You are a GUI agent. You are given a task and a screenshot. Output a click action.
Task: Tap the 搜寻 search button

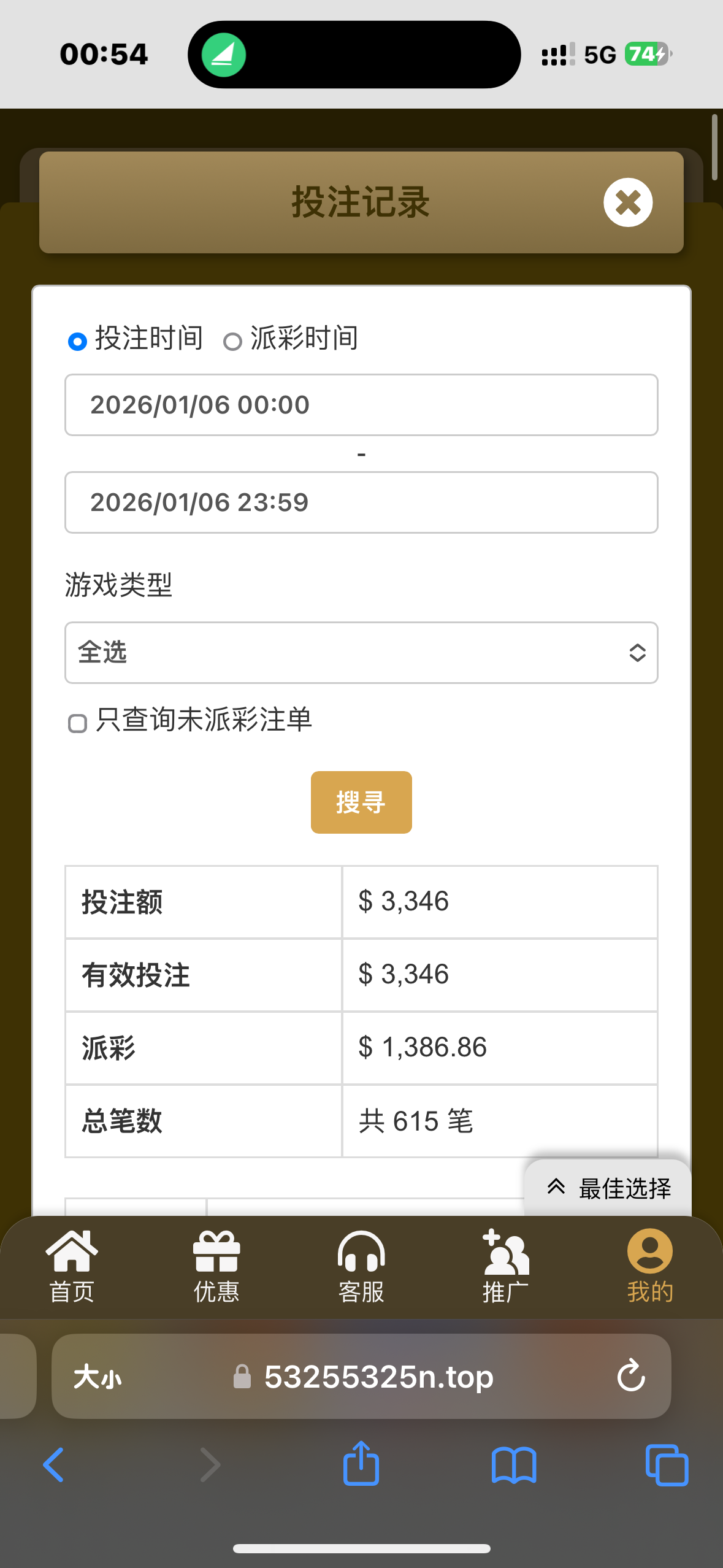361,802
